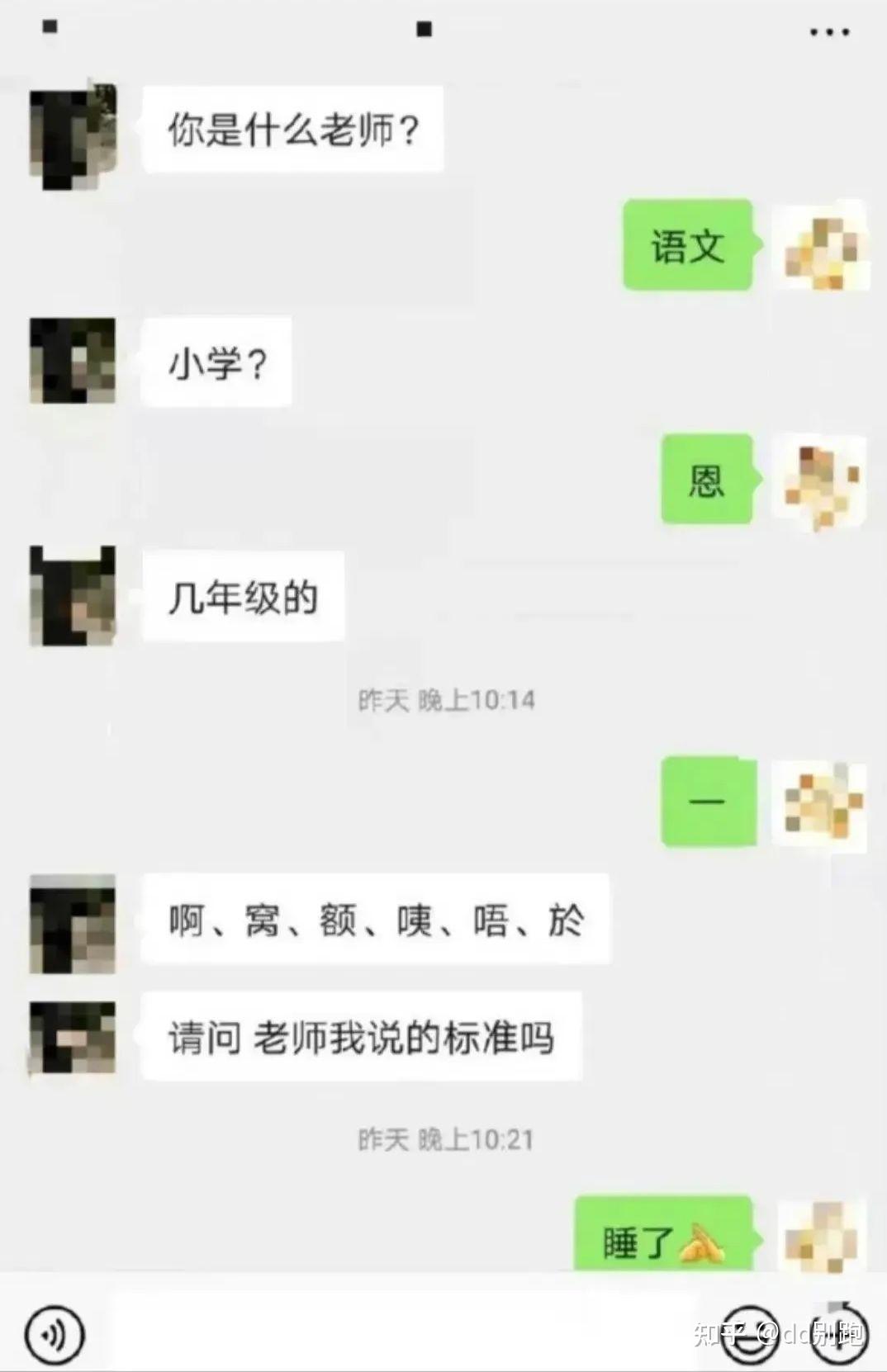Open the emoji sticker picker
Image resolution: width=887 pixels, height=1372 pixels.
coord(749,1334)
